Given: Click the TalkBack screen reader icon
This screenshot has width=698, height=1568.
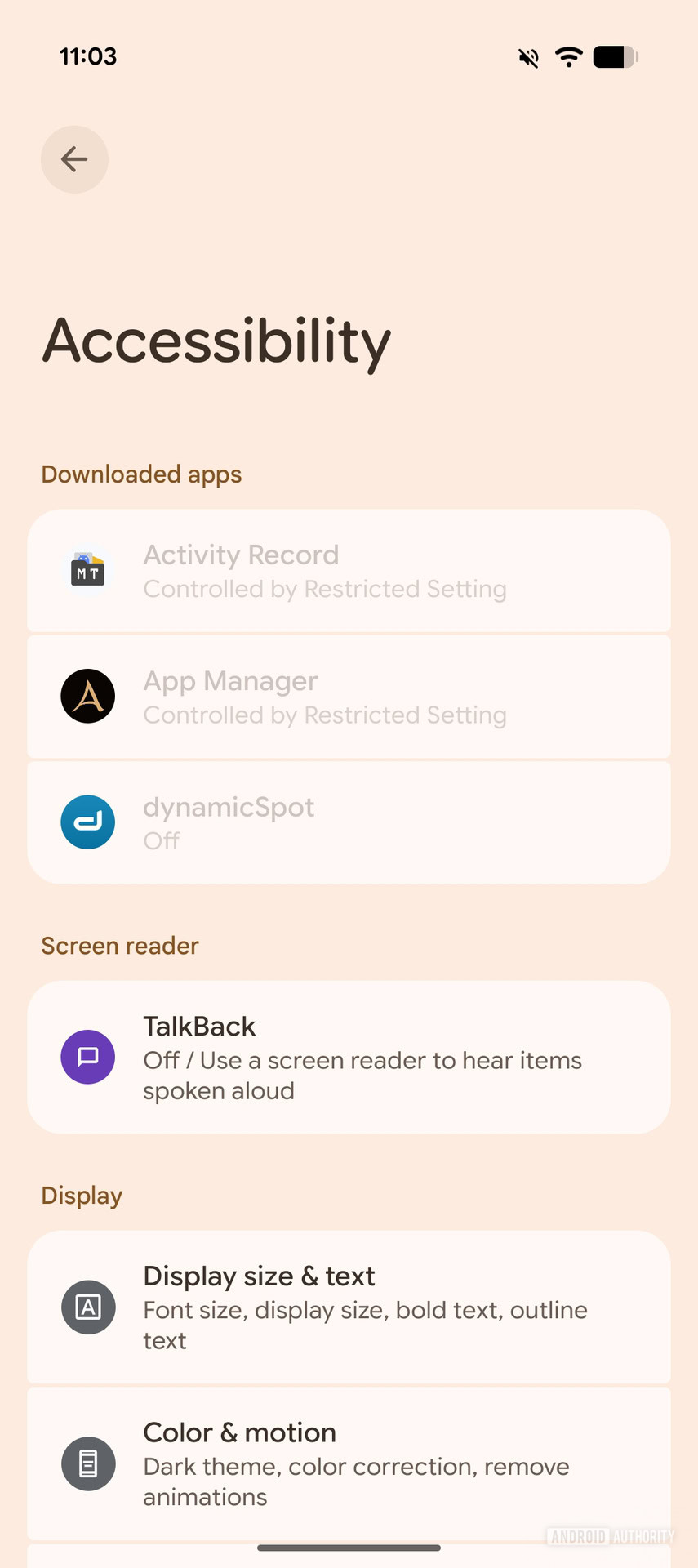Looking at the screenshot, I should [87, 1057].
